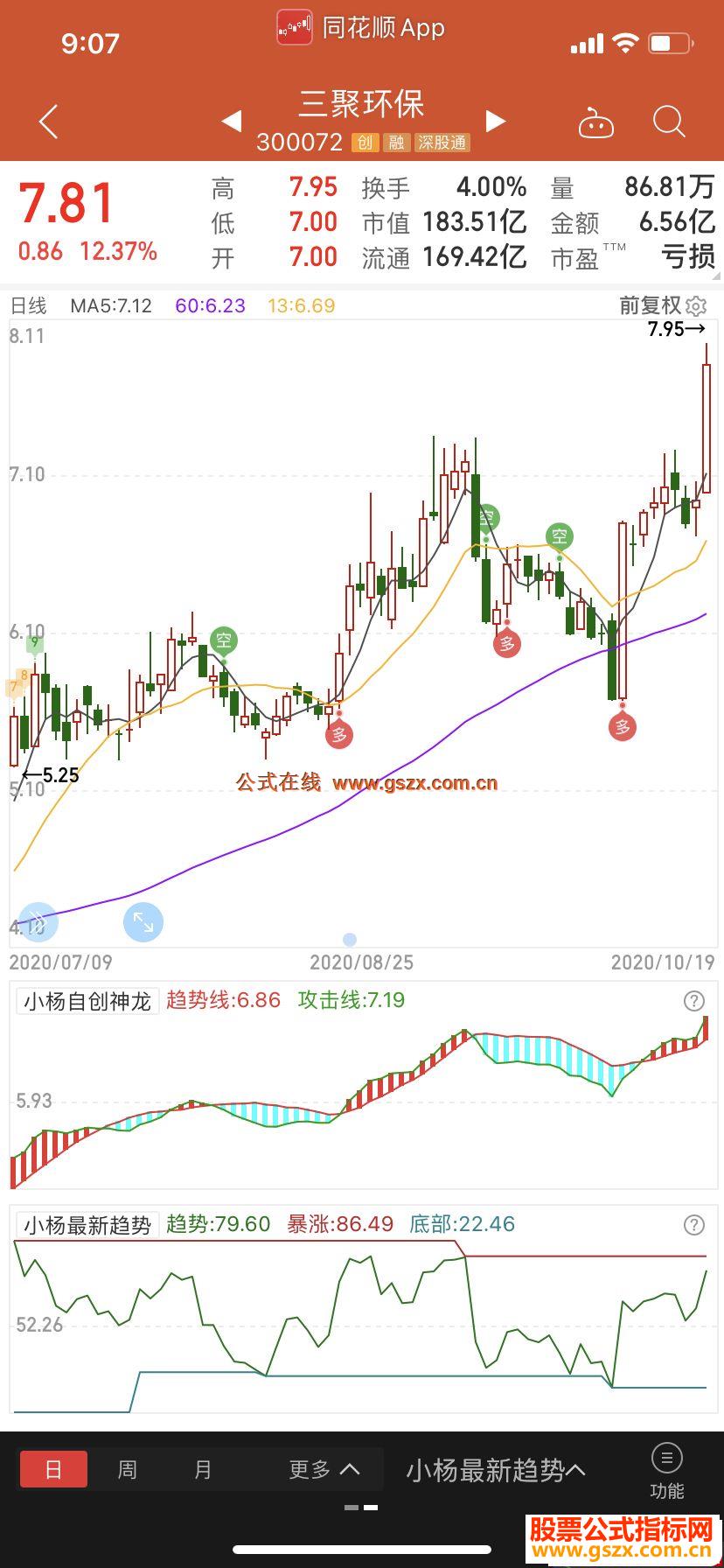The image size is (724, 1568).
Task: Open help for 小杨自创神龙 indicator
Action: click(x=693, y=1001)
